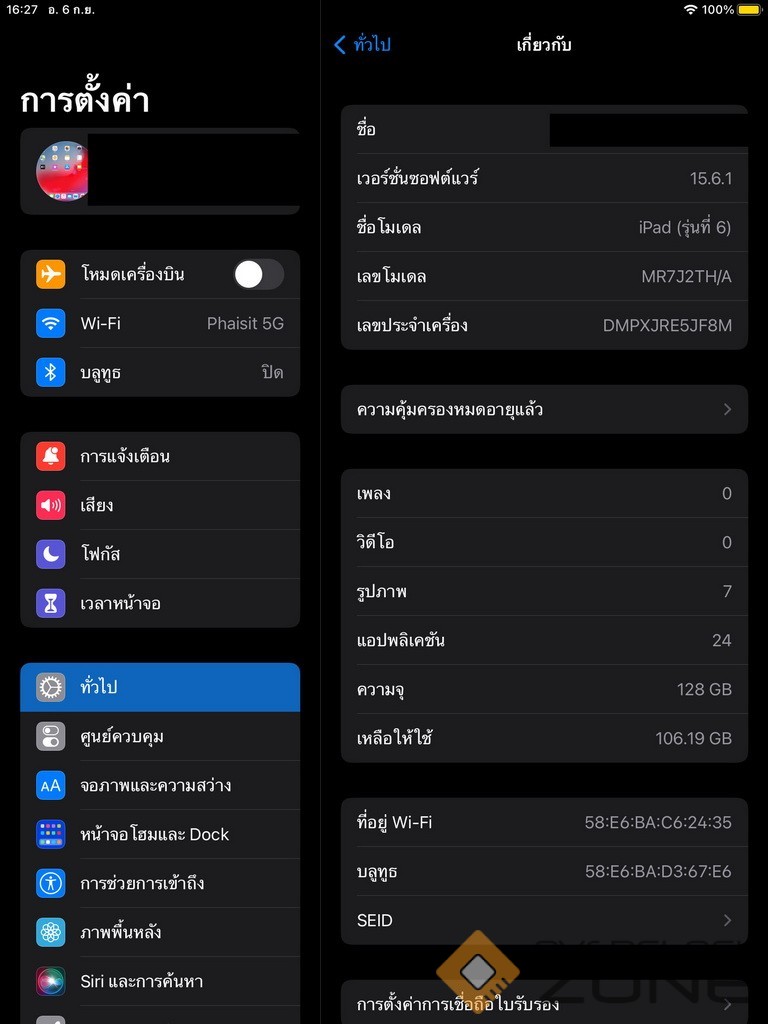The width and height of the screenshot is (768, 1024).
Task: Open ศูนย์ควบคุม settings
Action: pyautogui.click(x=160, y=736)
